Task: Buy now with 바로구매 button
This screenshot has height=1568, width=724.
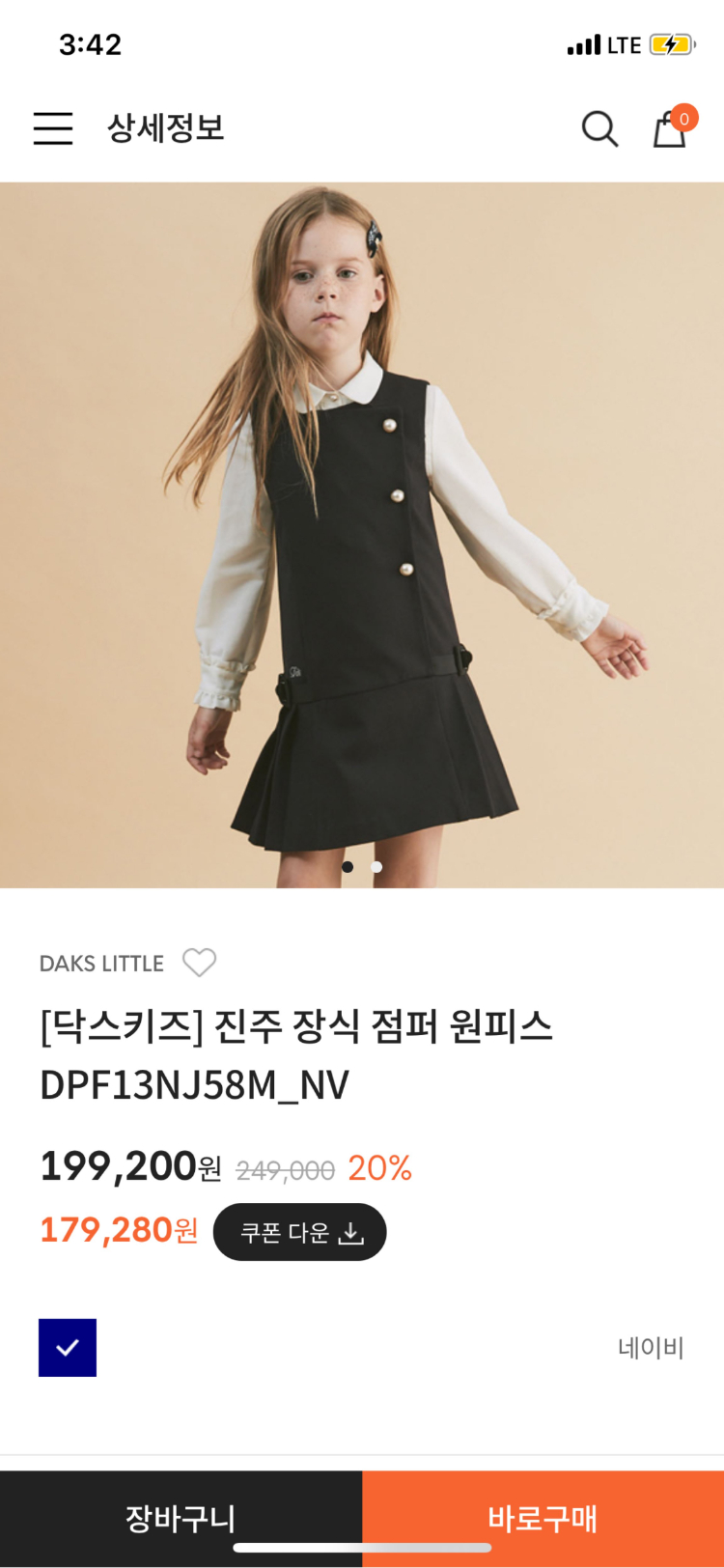Action: [x=543, y=1518]
